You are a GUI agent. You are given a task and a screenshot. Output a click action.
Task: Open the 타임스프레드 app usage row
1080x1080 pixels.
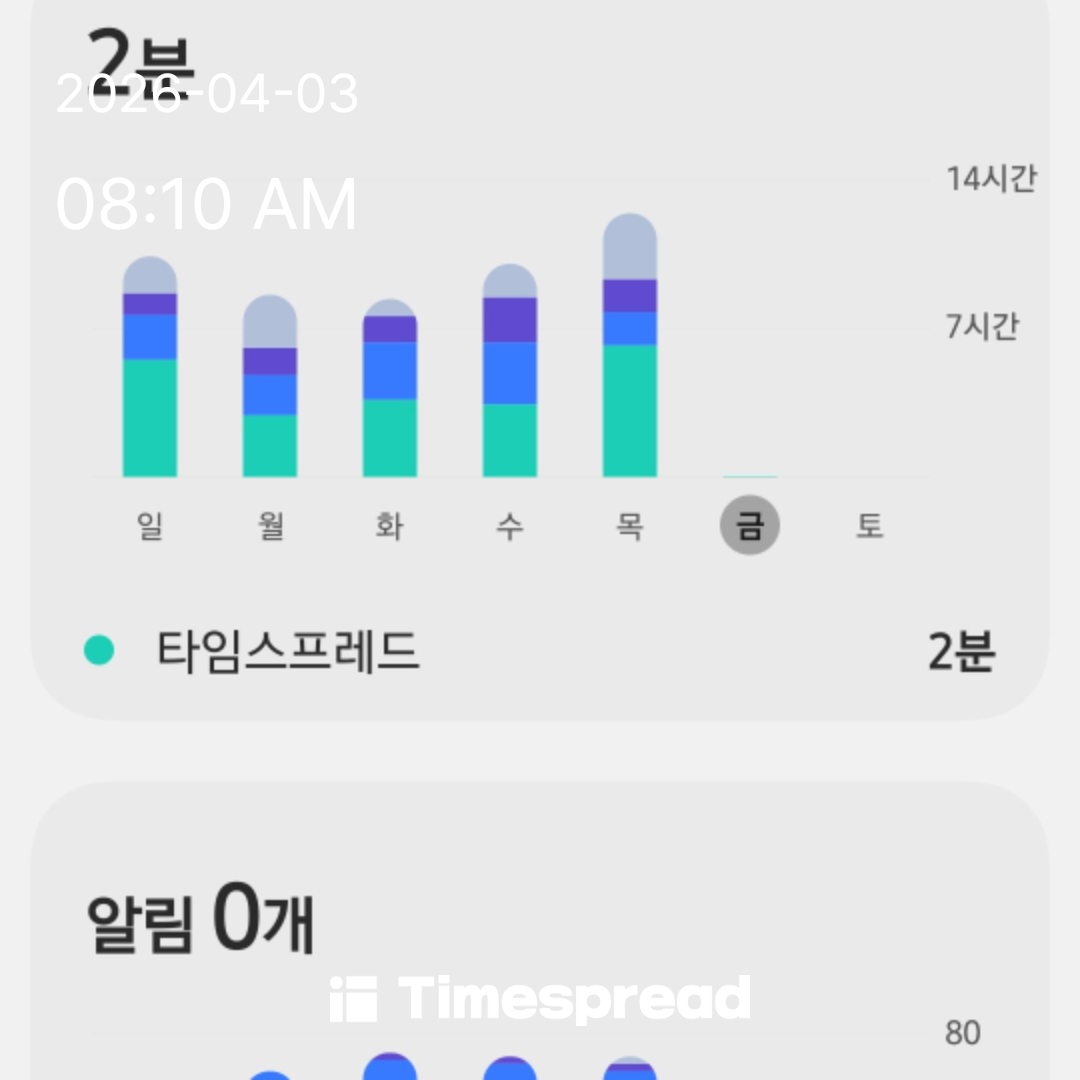[x=540, y=652]
